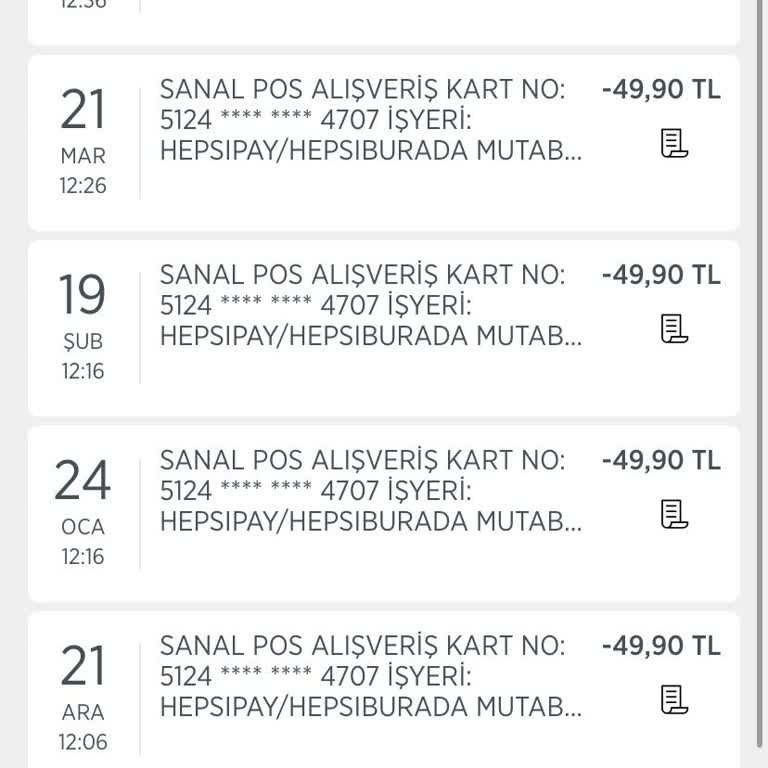Open receipt for the 21 MAR transaction
Screen dimensions: 768x768
(x=675, y=143)
